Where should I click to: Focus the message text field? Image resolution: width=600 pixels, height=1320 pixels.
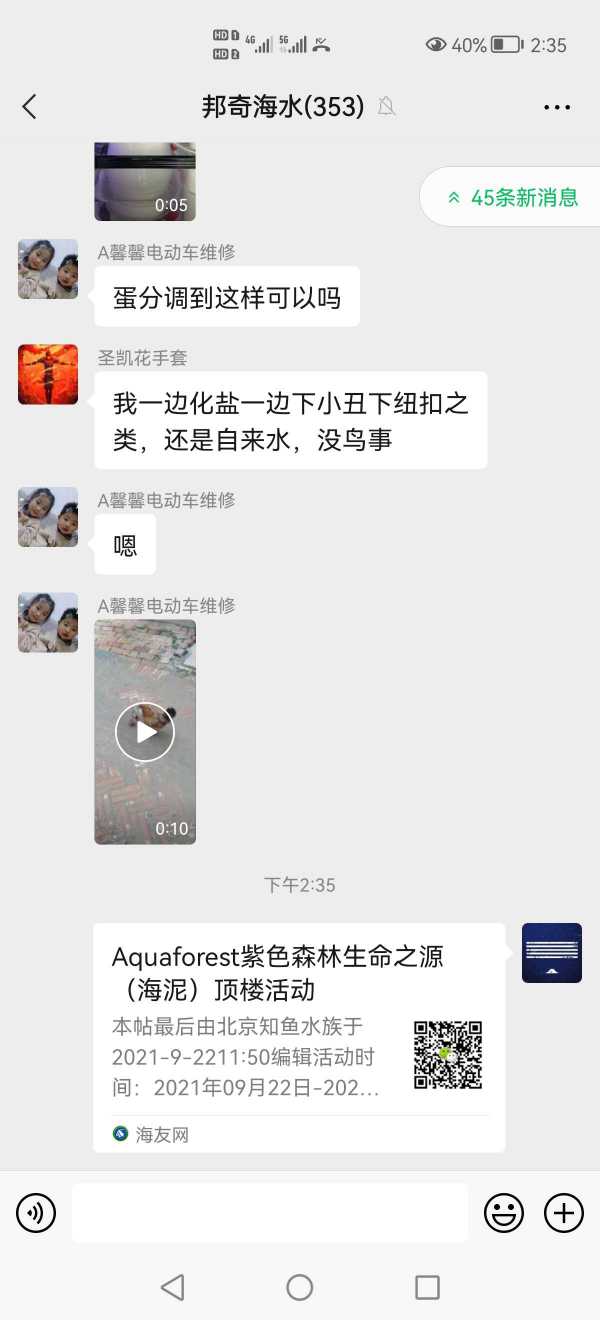(x=270, y=1213)
